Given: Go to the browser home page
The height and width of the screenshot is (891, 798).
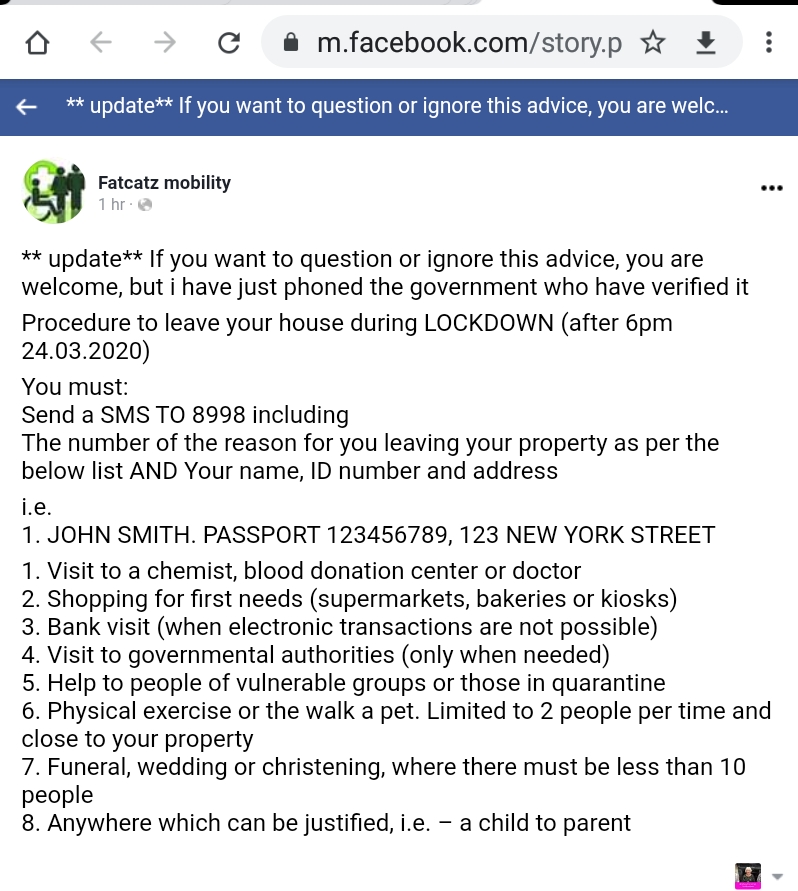Looking at the screenshot, I should click(x=37, y=43).
